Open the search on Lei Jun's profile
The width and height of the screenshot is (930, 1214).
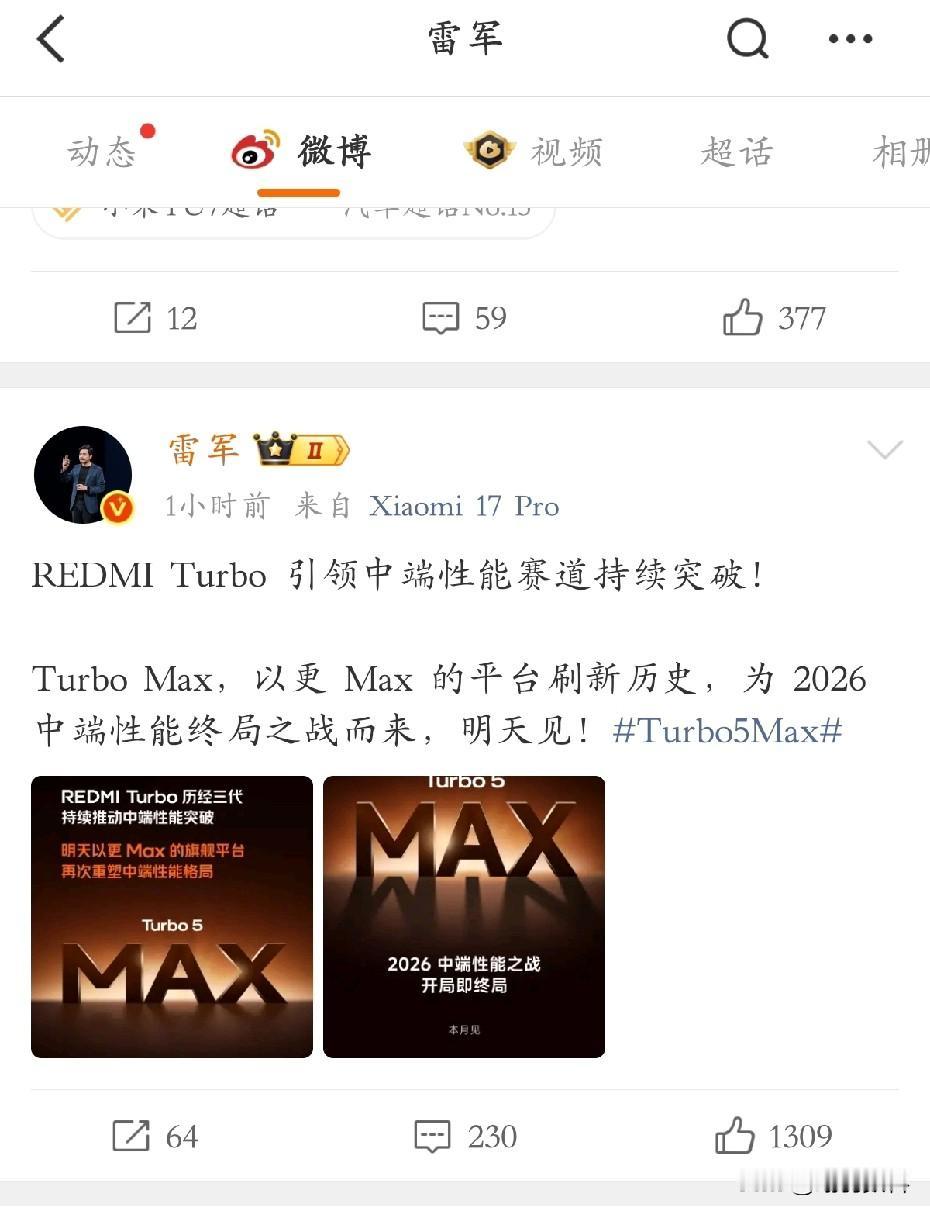point(747,40)
